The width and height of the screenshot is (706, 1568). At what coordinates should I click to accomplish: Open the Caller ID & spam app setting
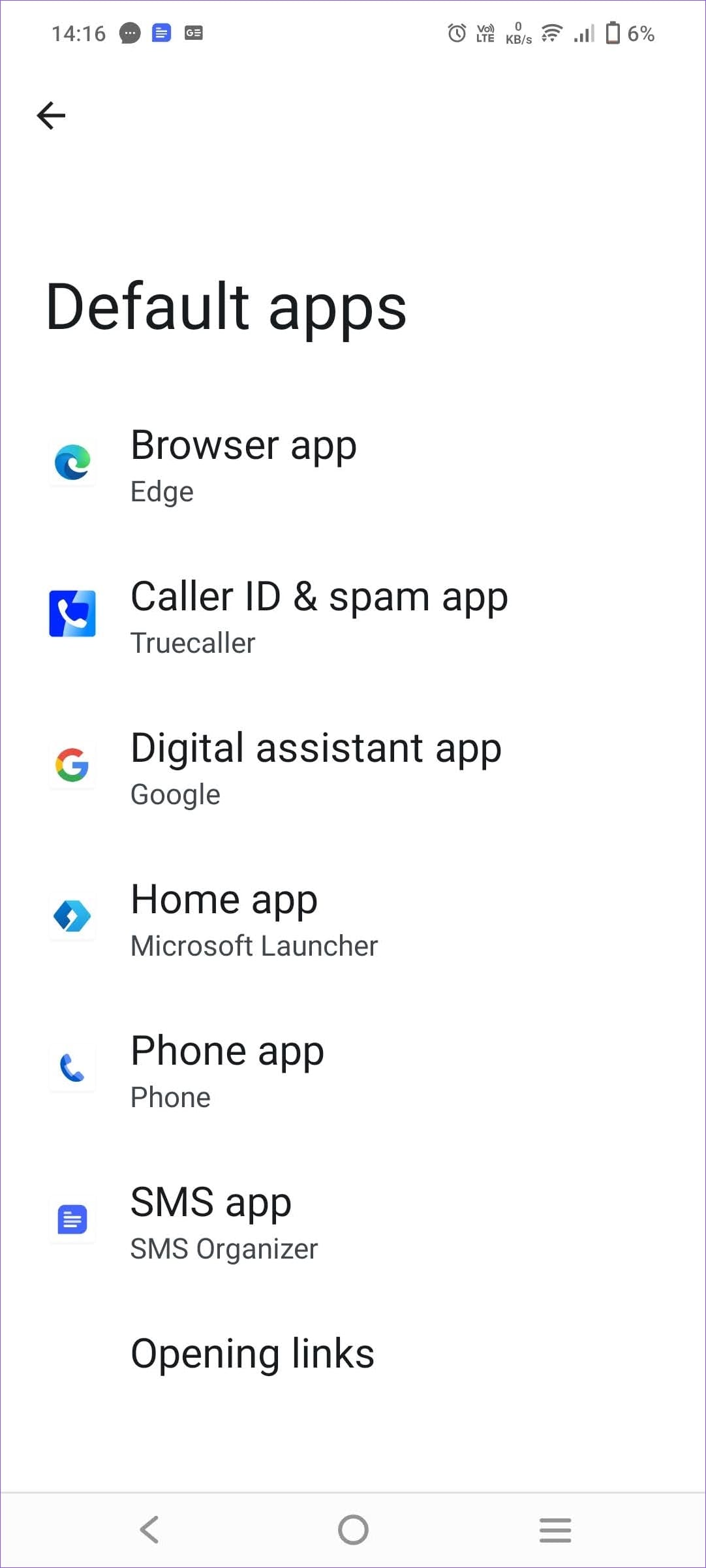319,614
